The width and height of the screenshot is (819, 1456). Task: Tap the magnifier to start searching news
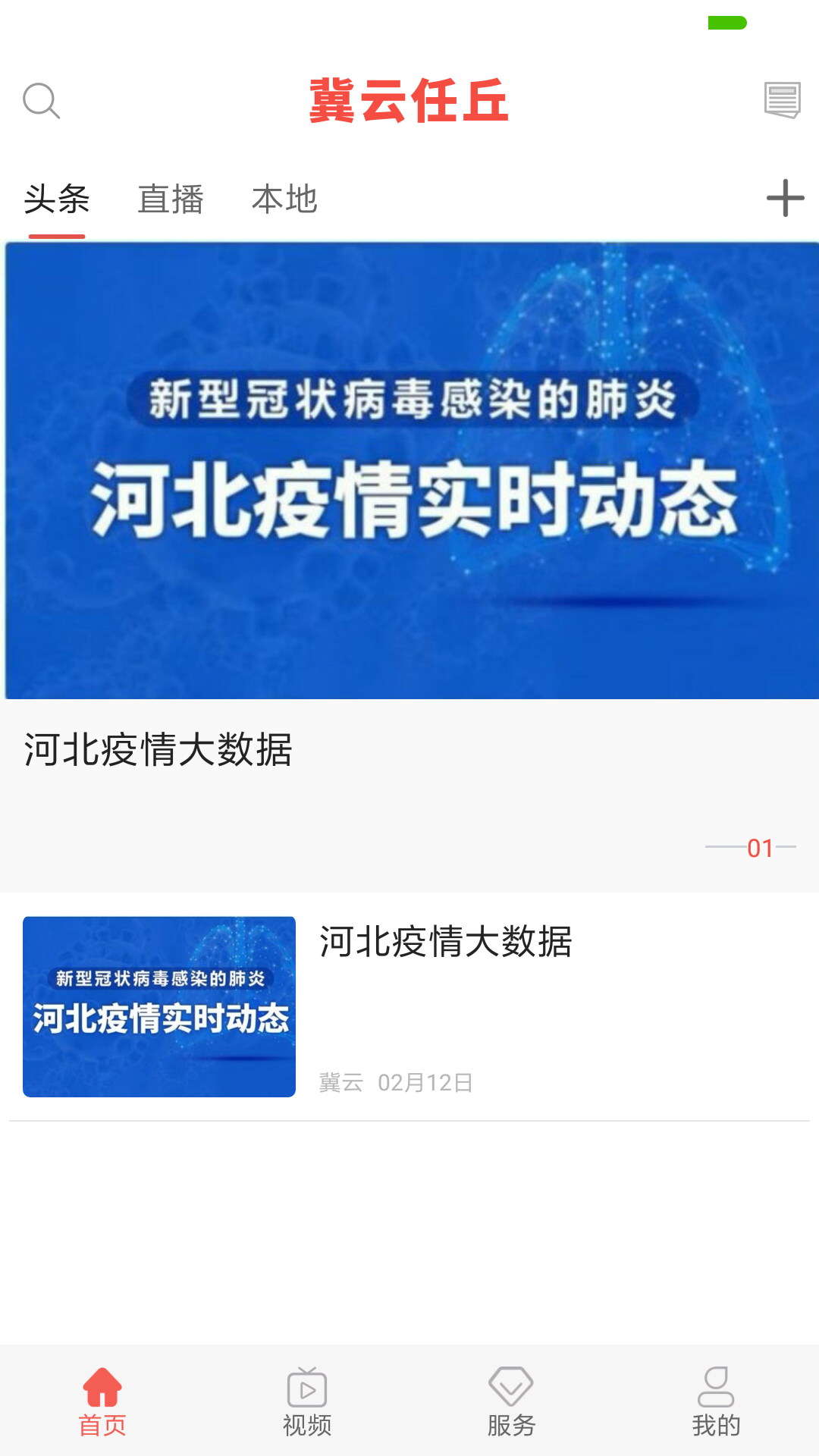42,101
